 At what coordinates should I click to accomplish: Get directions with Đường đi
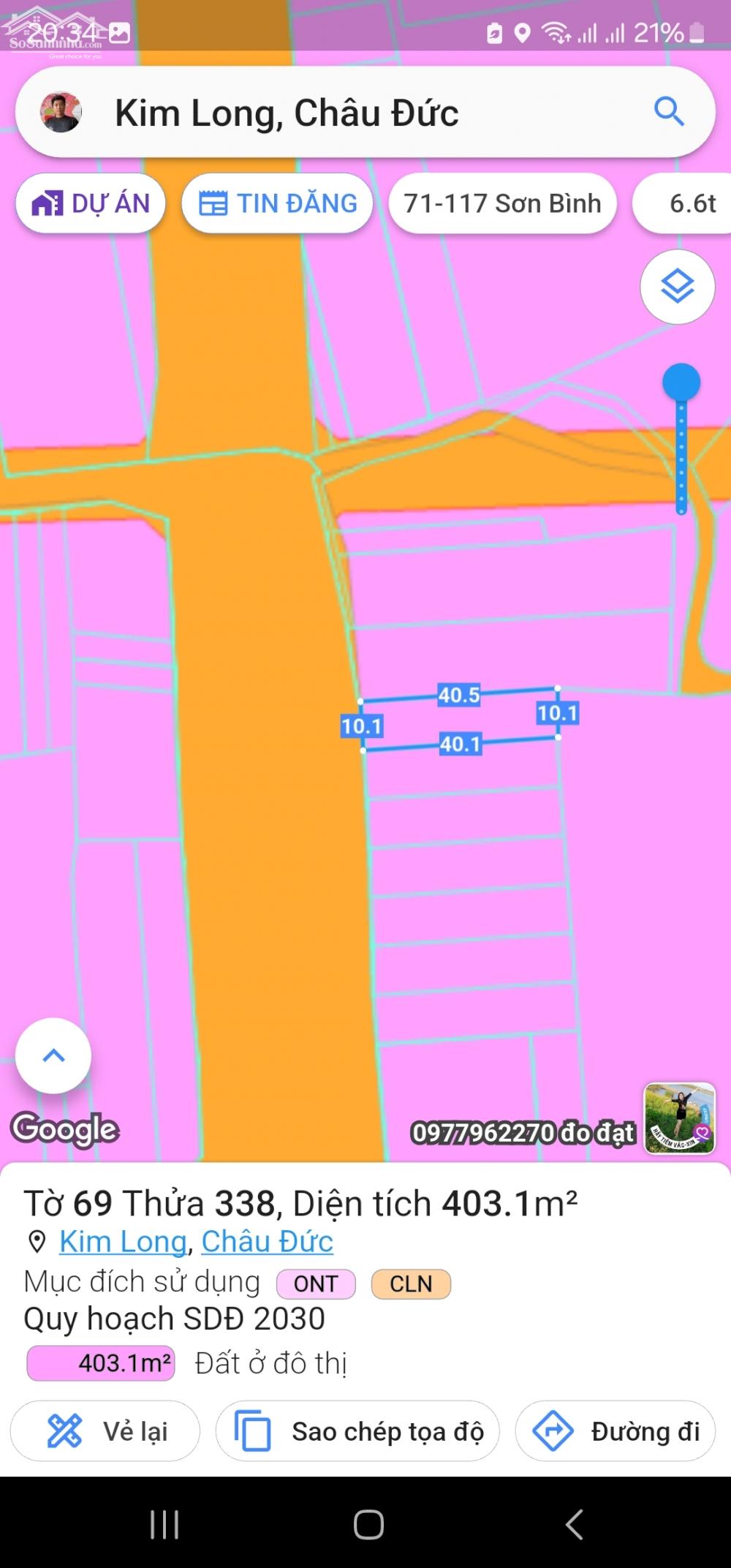pos(616,1431)
